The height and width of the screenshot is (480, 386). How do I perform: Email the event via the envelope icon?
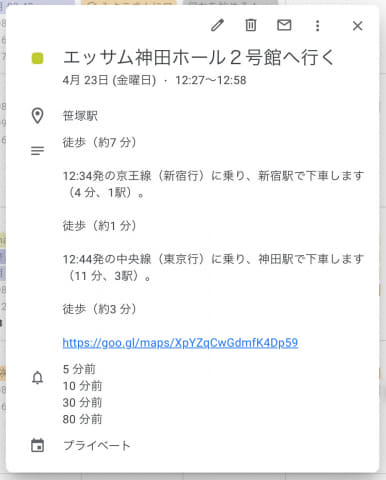[x=284, y=25]
